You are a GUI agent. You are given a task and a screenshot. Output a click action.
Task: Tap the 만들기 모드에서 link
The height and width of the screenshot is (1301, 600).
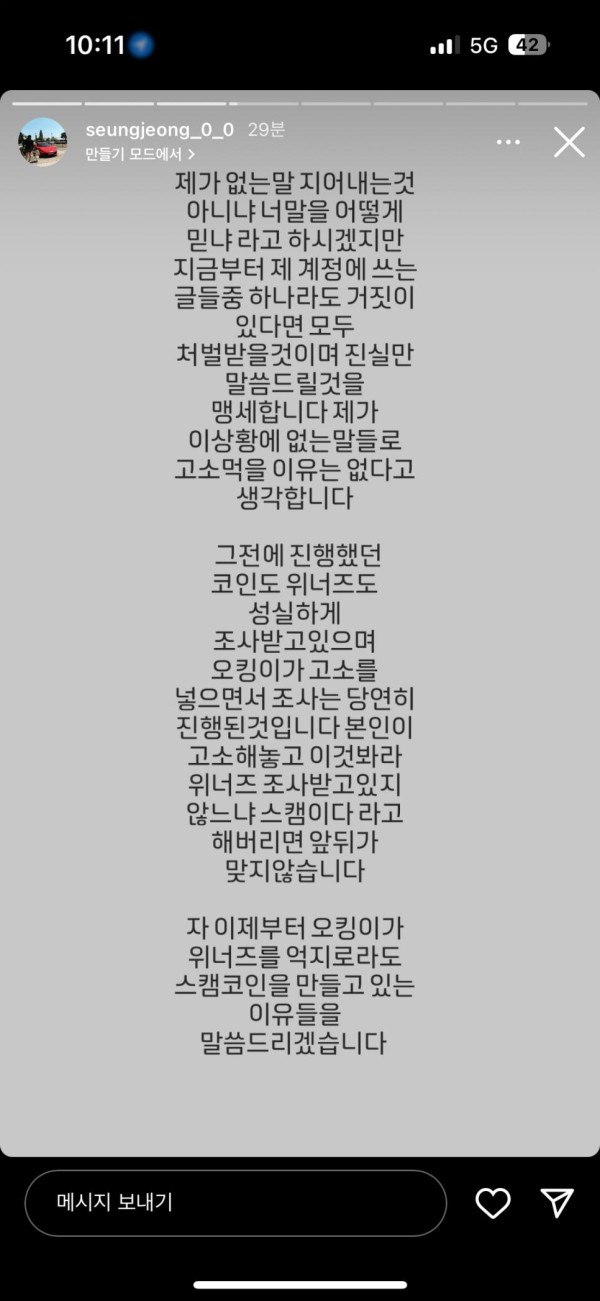coord(139,154)
